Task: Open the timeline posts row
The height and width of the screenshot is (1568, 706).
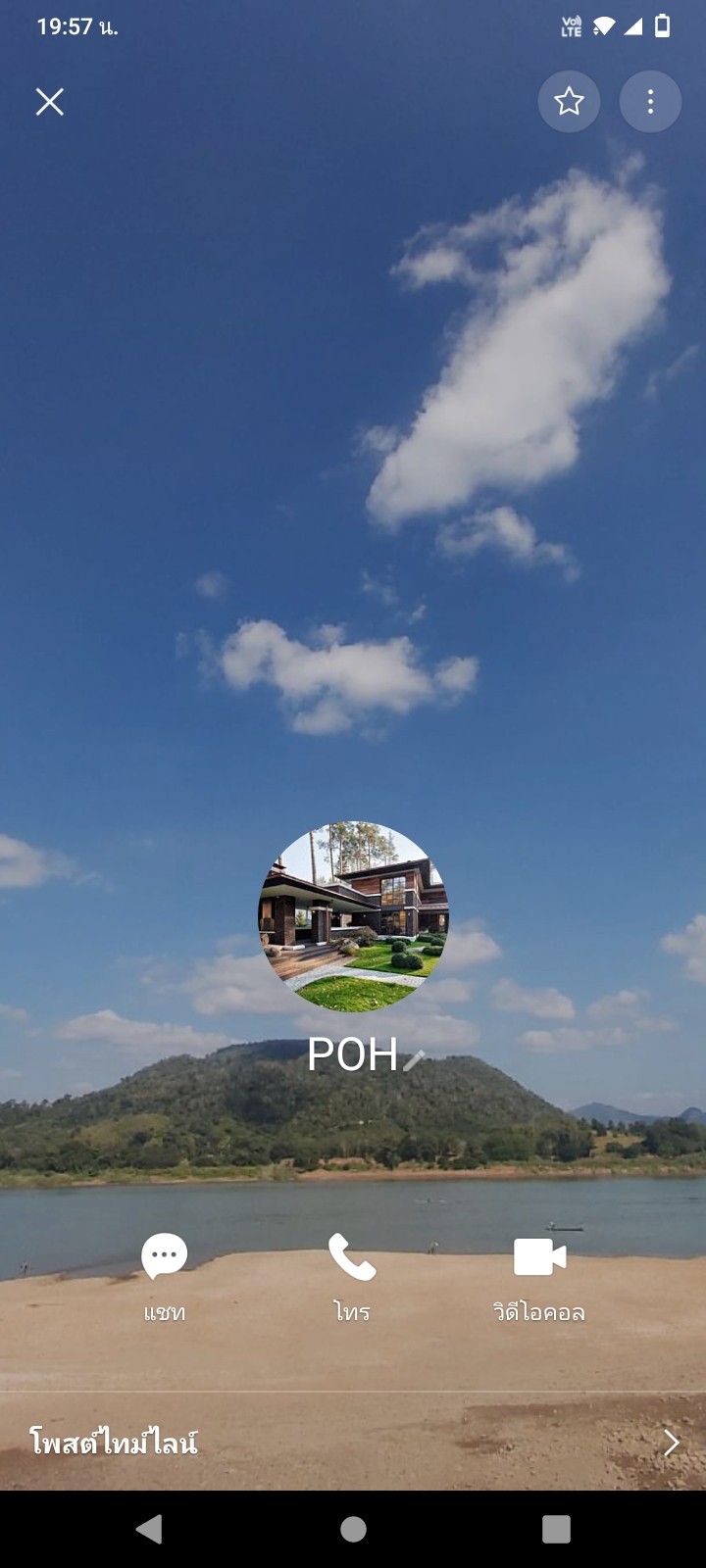Action: [353, 1443]
